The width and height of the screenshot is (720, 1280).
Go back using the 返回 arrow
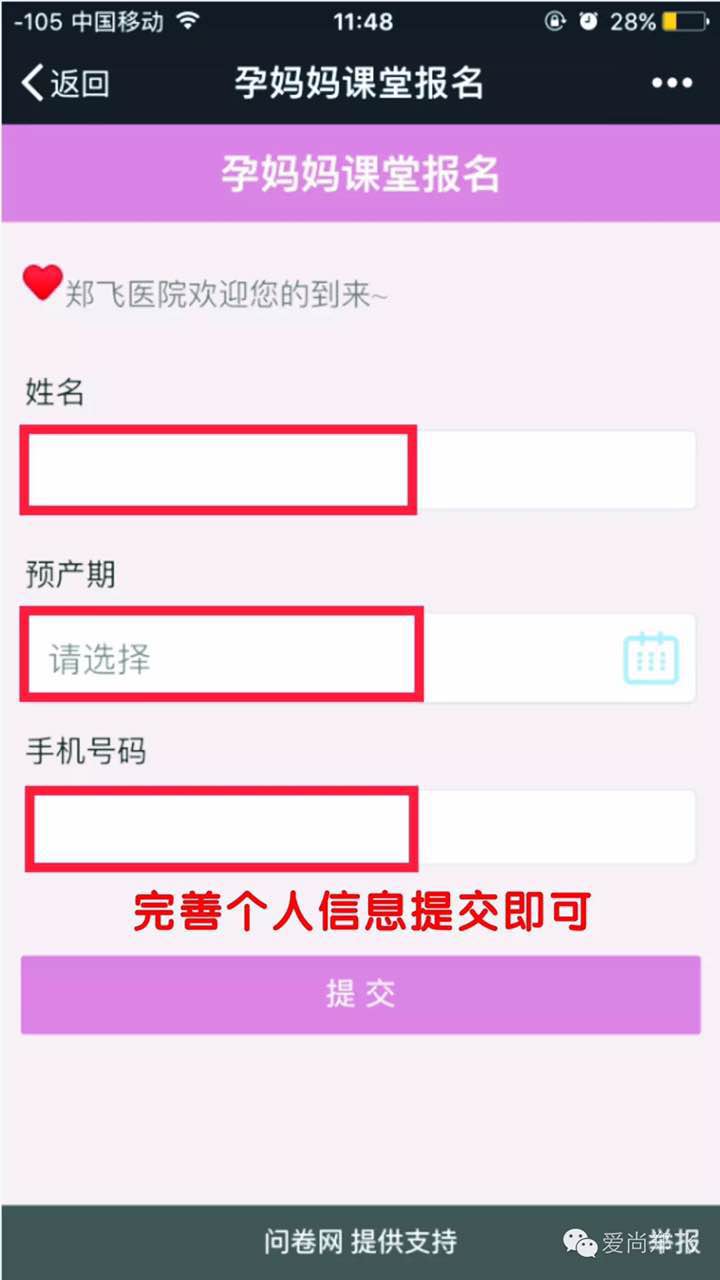pyautogui.click(x=64, y=83)
